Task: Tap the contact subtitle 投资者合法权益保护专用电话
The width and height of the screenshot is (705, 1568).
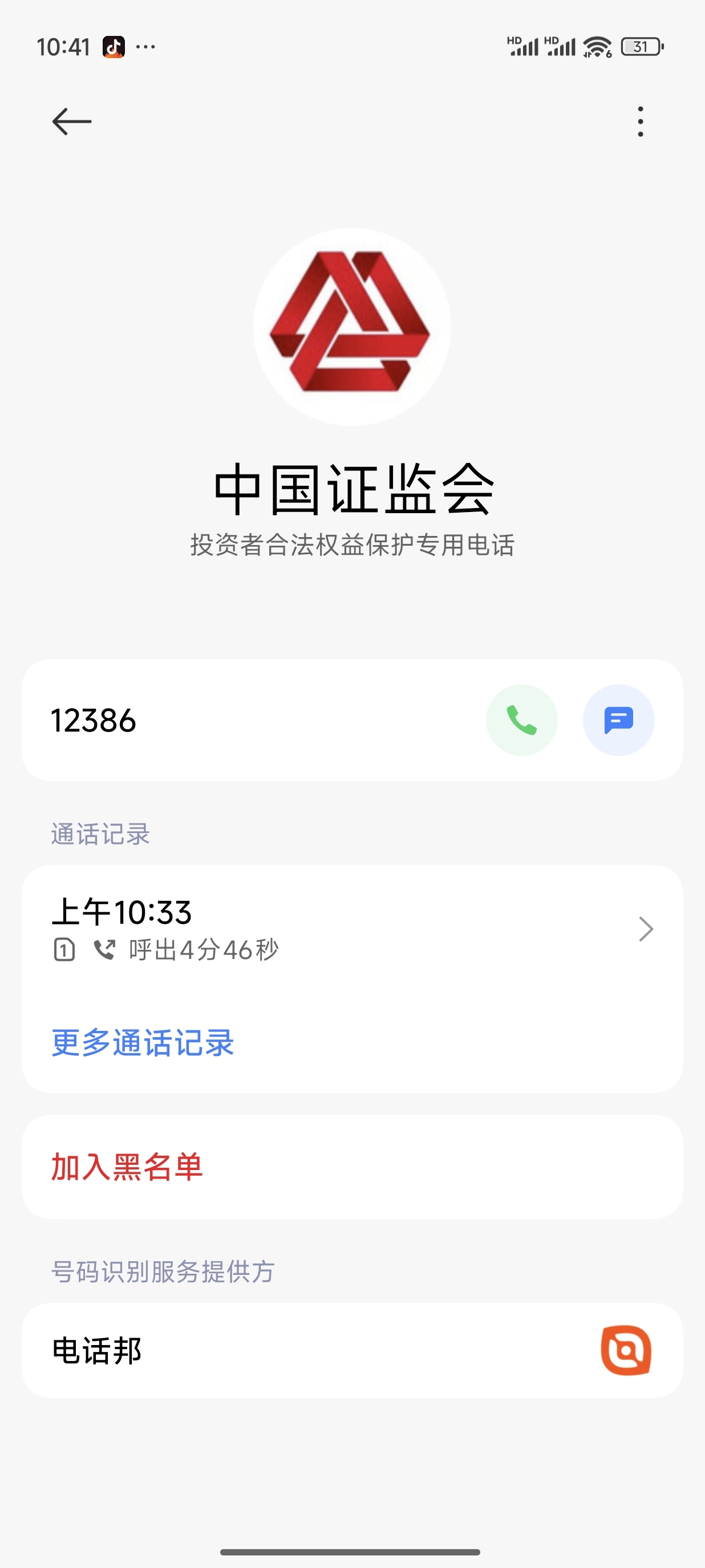Action: pyautogui.click(x=352, y=546)
